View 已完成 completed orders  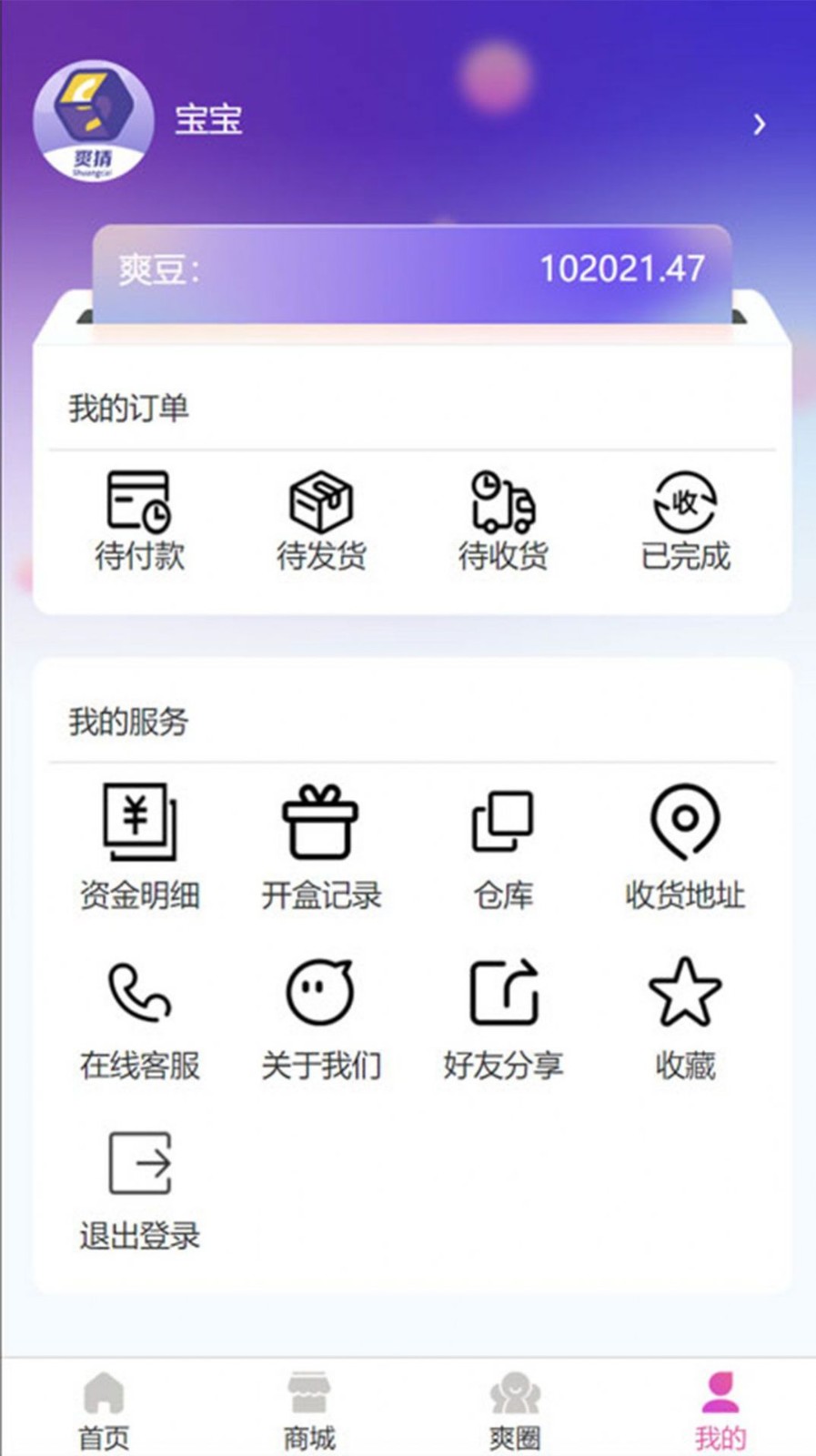(684, 519)
